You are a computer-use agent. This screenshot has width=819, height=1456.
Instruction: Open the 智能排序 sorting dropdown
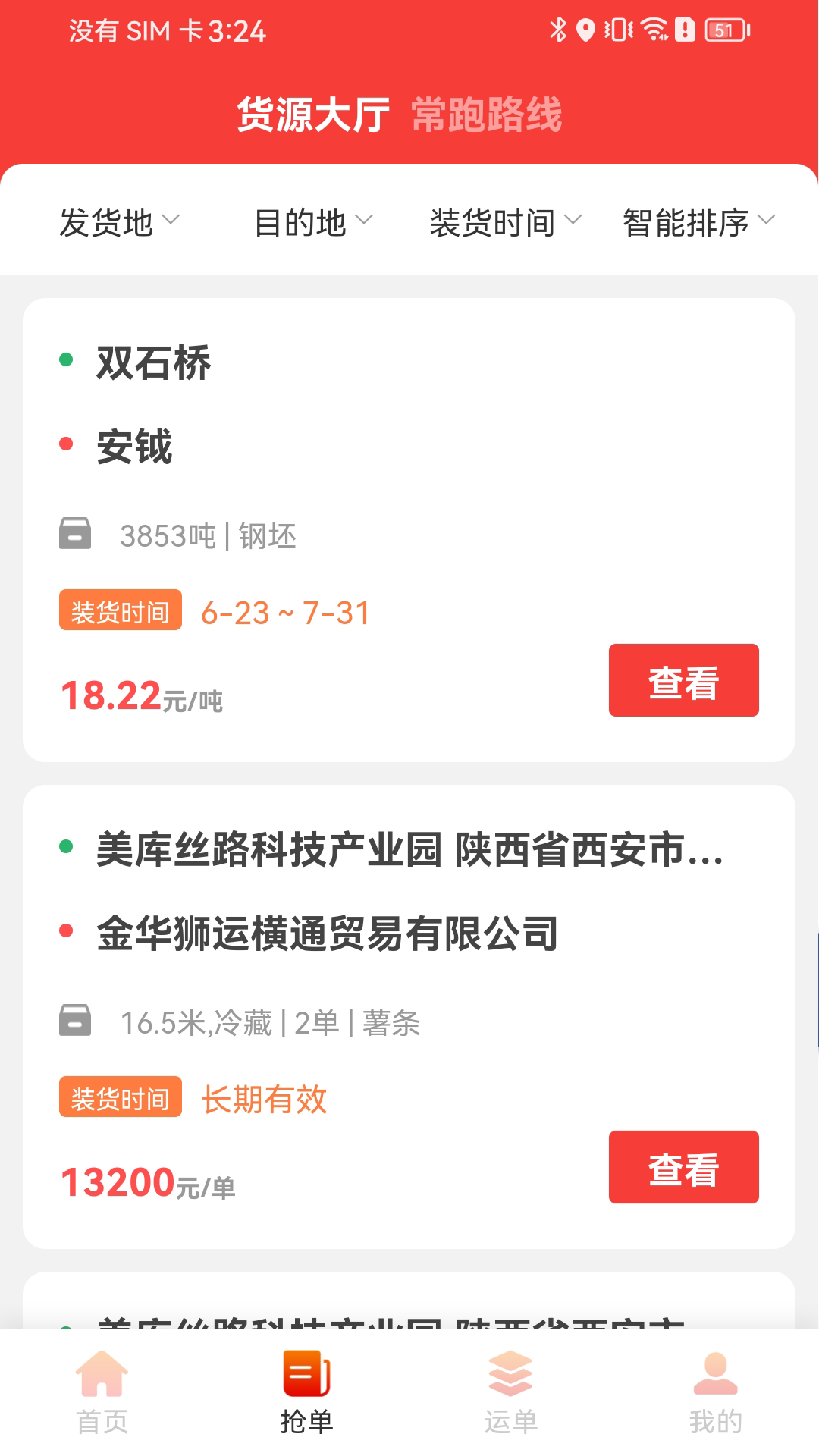(x=698, y=222)
